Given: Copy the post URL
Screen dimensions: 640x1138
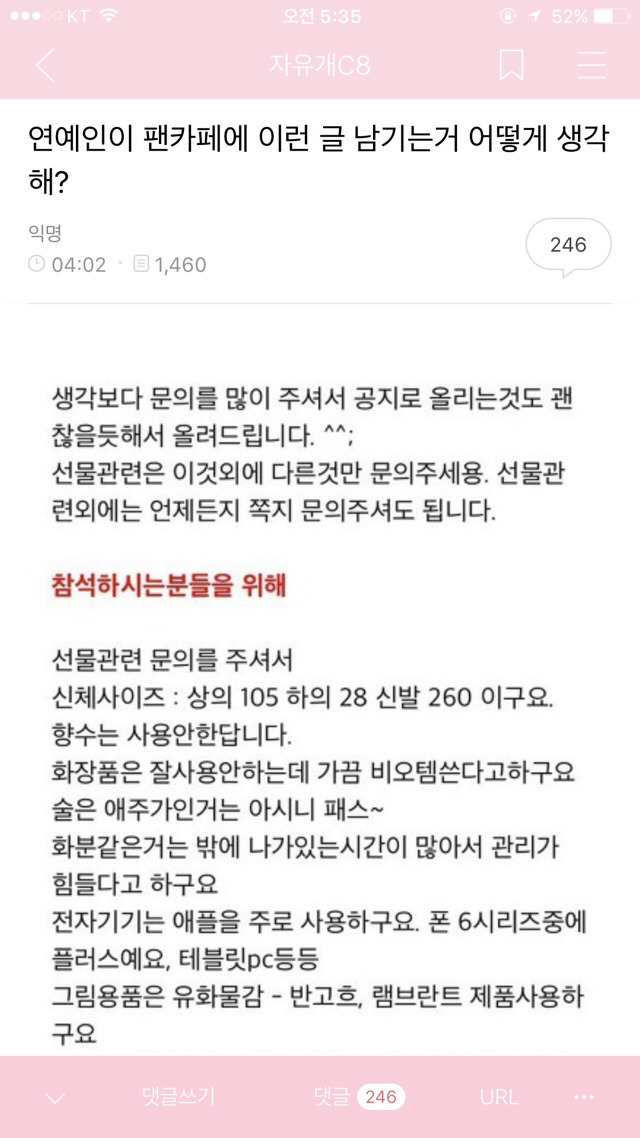Looking at the screenshot, I should (498, 1096).
